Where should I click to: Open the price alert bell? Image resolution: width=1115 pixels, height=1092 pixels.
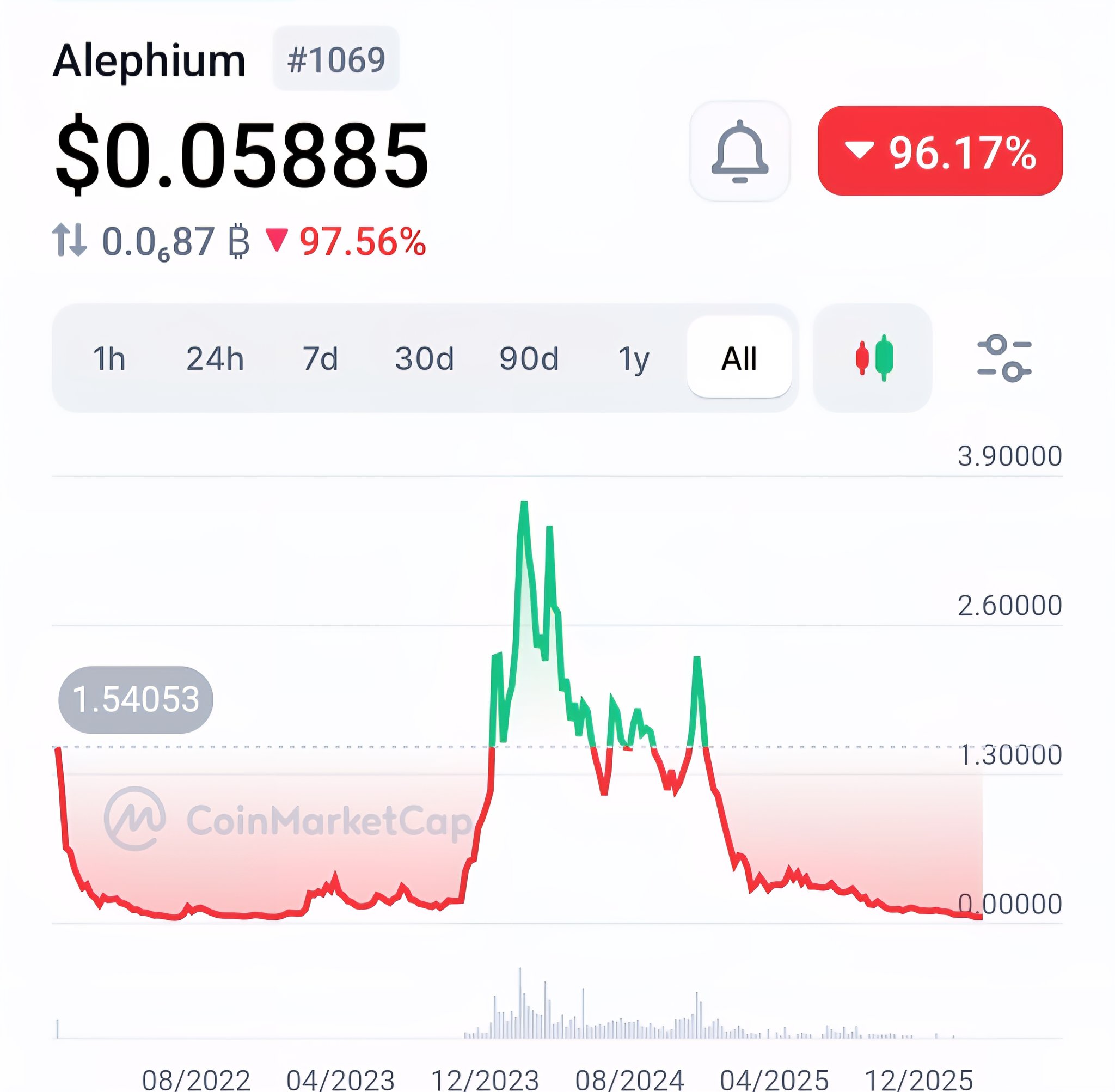pyautogui.click(x=739, y=151)
